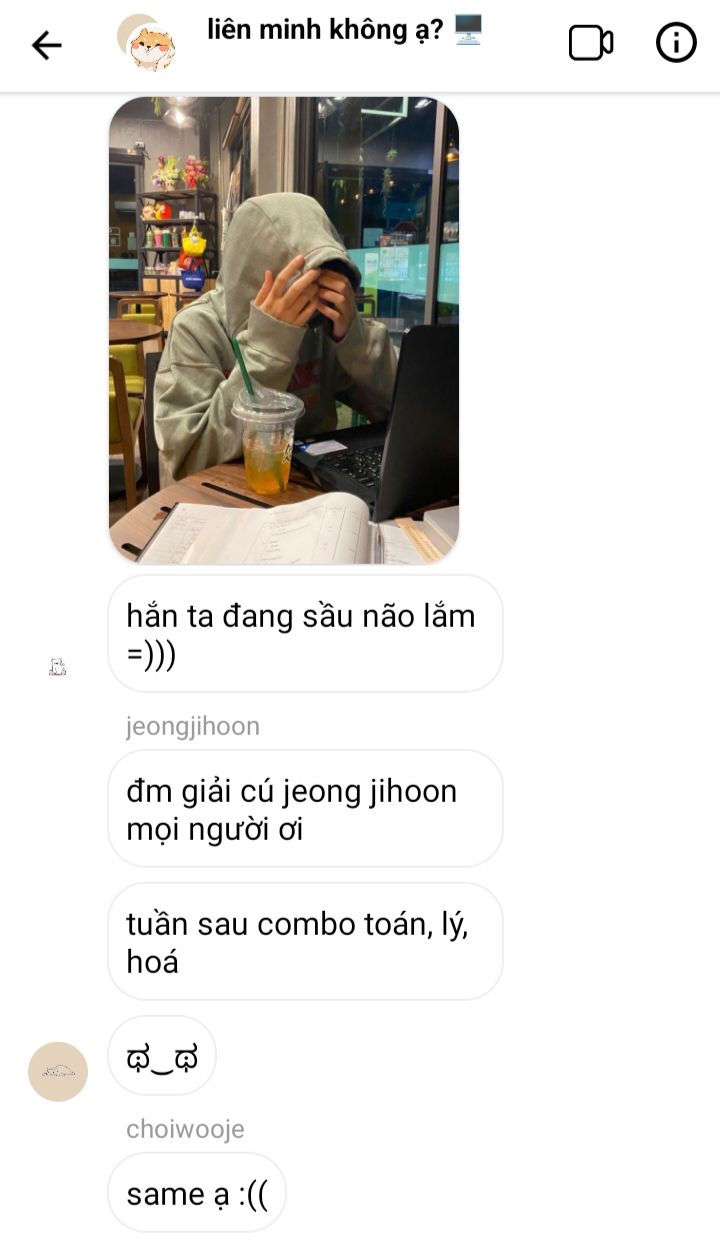The width and height of the screenshot is (720, 1240).
Task: Open sender avatar next to ф_ф message
Action: click(58, 1071)
